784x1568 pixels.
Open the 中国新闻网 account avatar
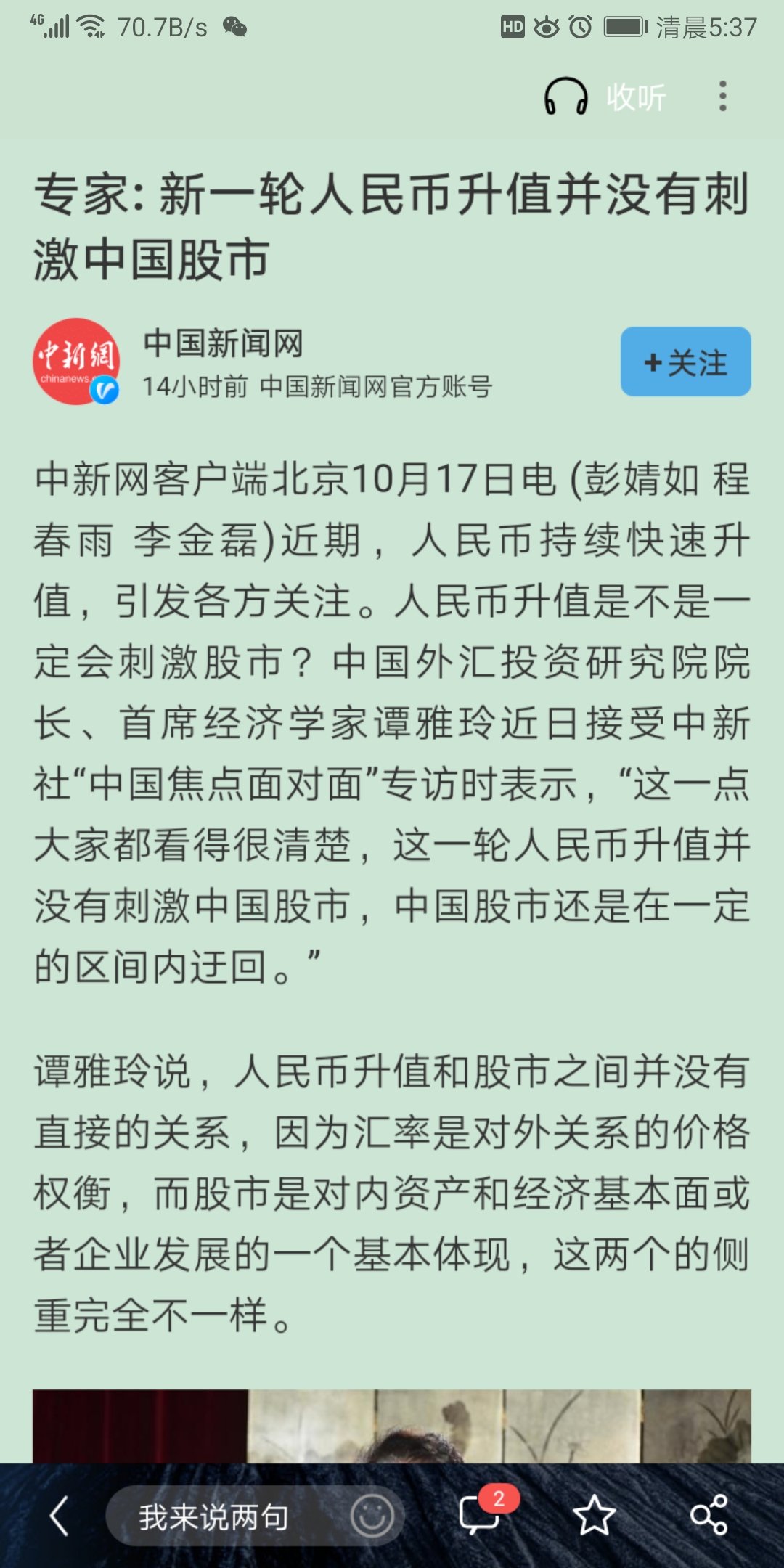click(76, 362)
